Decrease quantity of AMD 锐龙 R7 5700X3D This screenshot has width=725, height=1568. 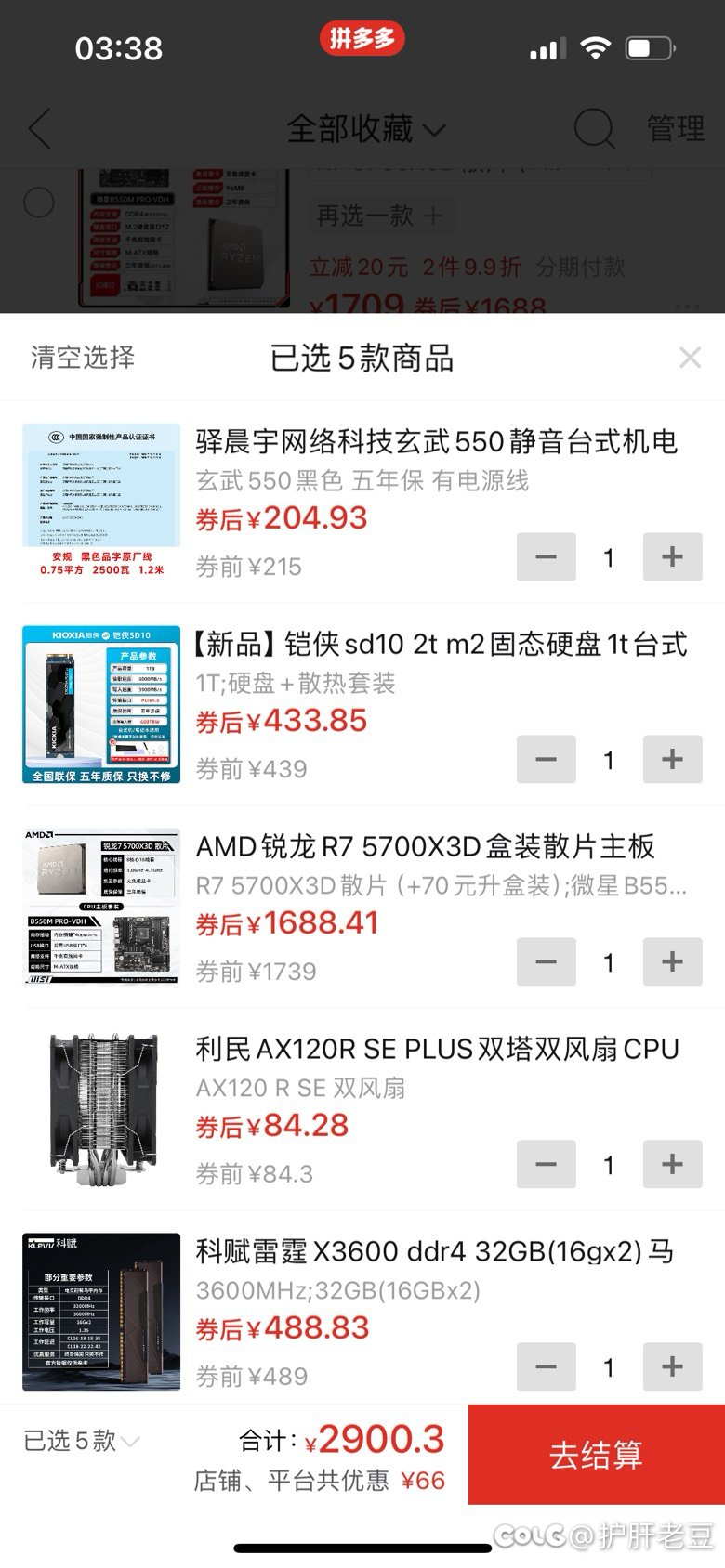[x=547, y=962]
